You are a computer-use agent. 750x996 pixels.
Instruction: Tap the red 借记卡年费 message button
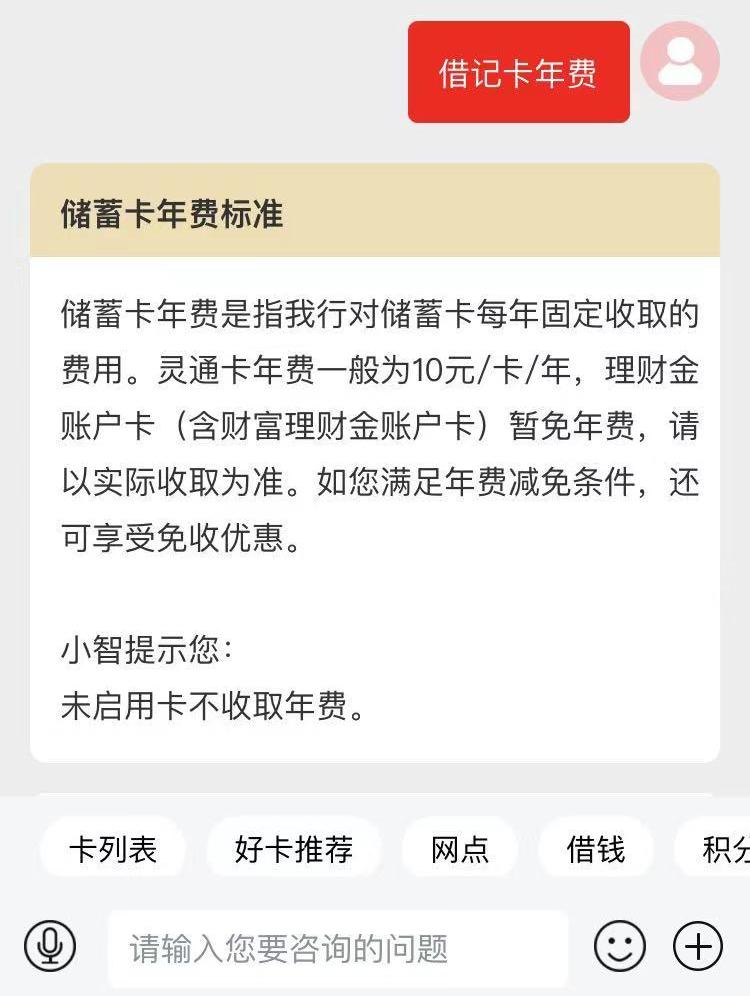click(519, 71)
